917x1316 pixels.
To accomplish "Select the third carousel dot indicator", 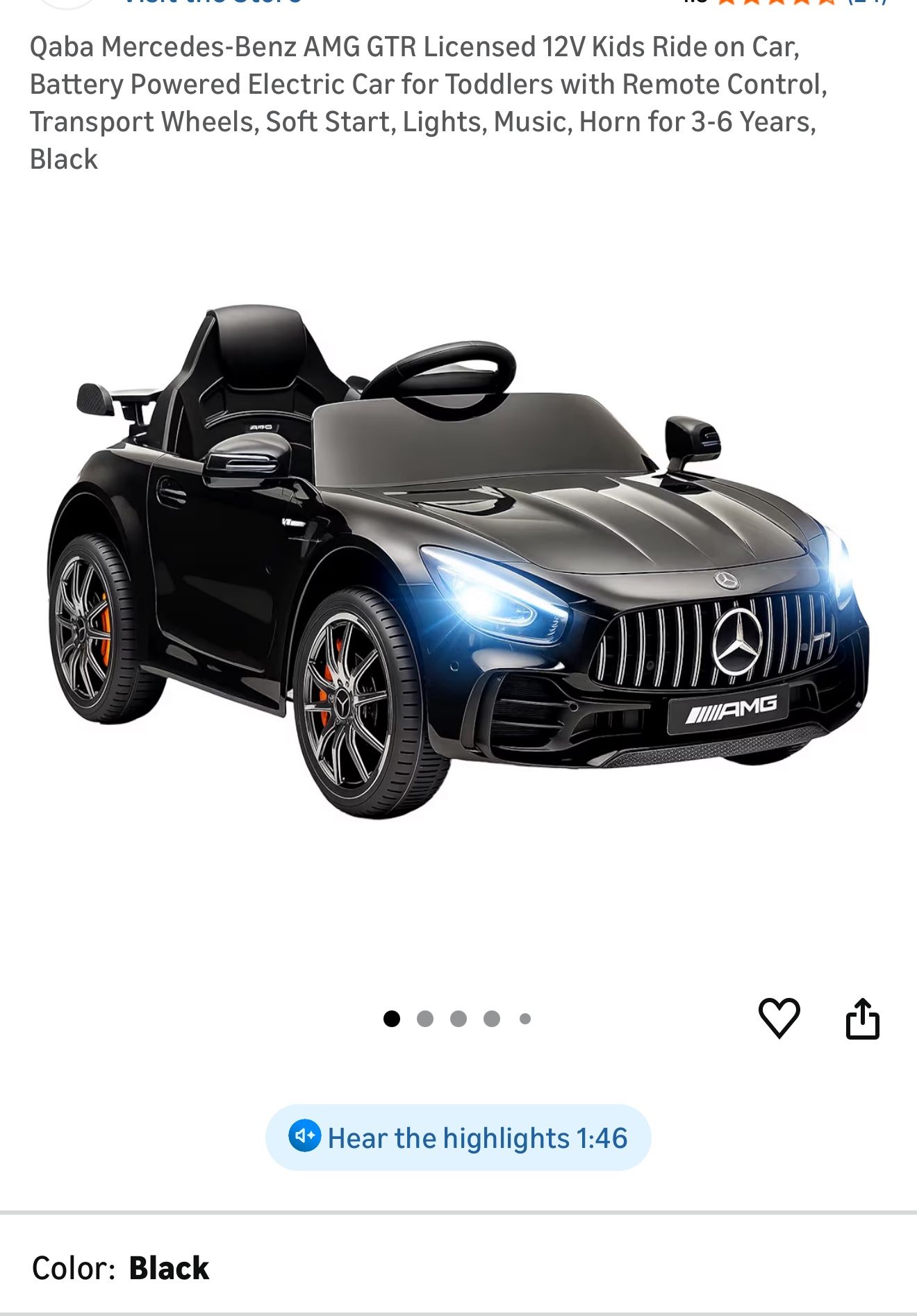I will tap(459, 1017).
